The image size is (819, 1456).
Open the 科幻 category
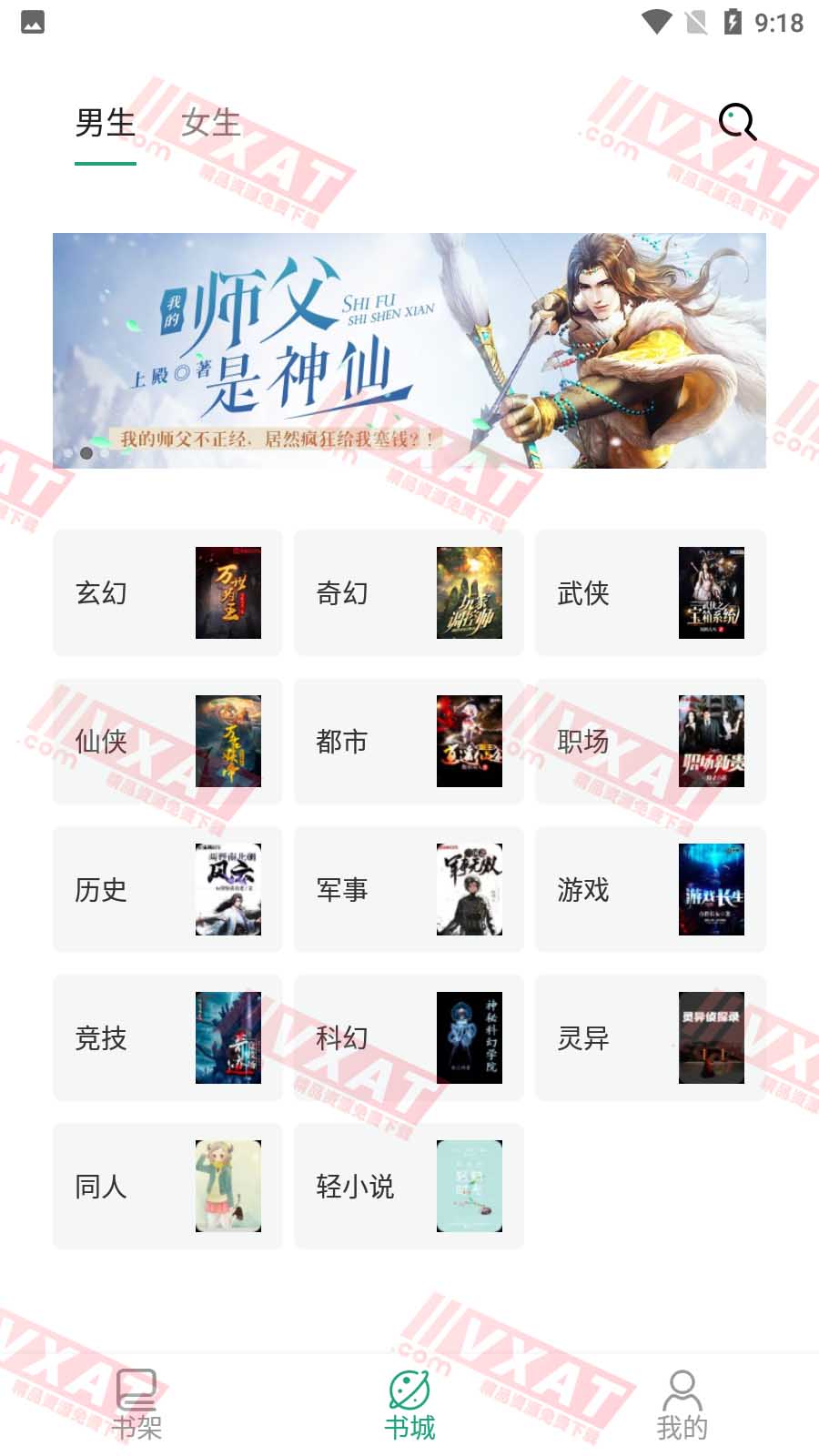[x=409, y=1037]
